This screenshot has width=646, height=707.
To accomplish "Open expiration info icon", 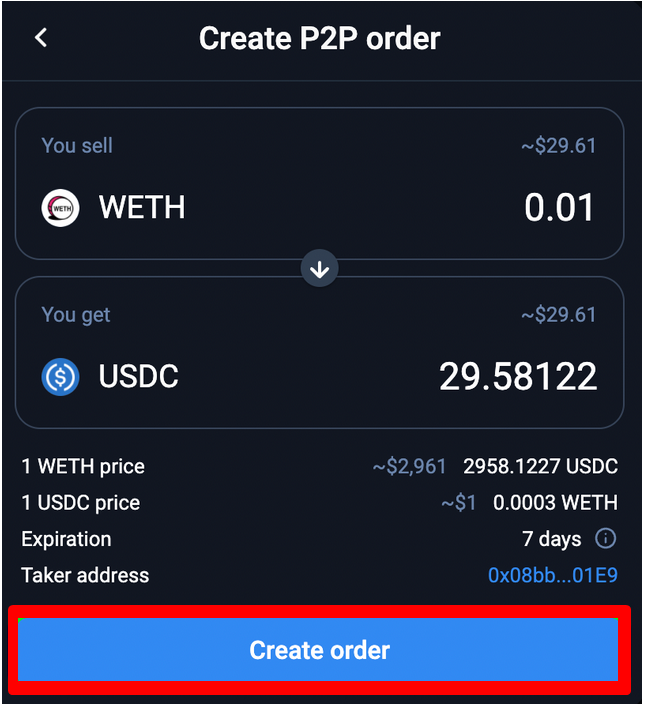I will coord(605,539).
